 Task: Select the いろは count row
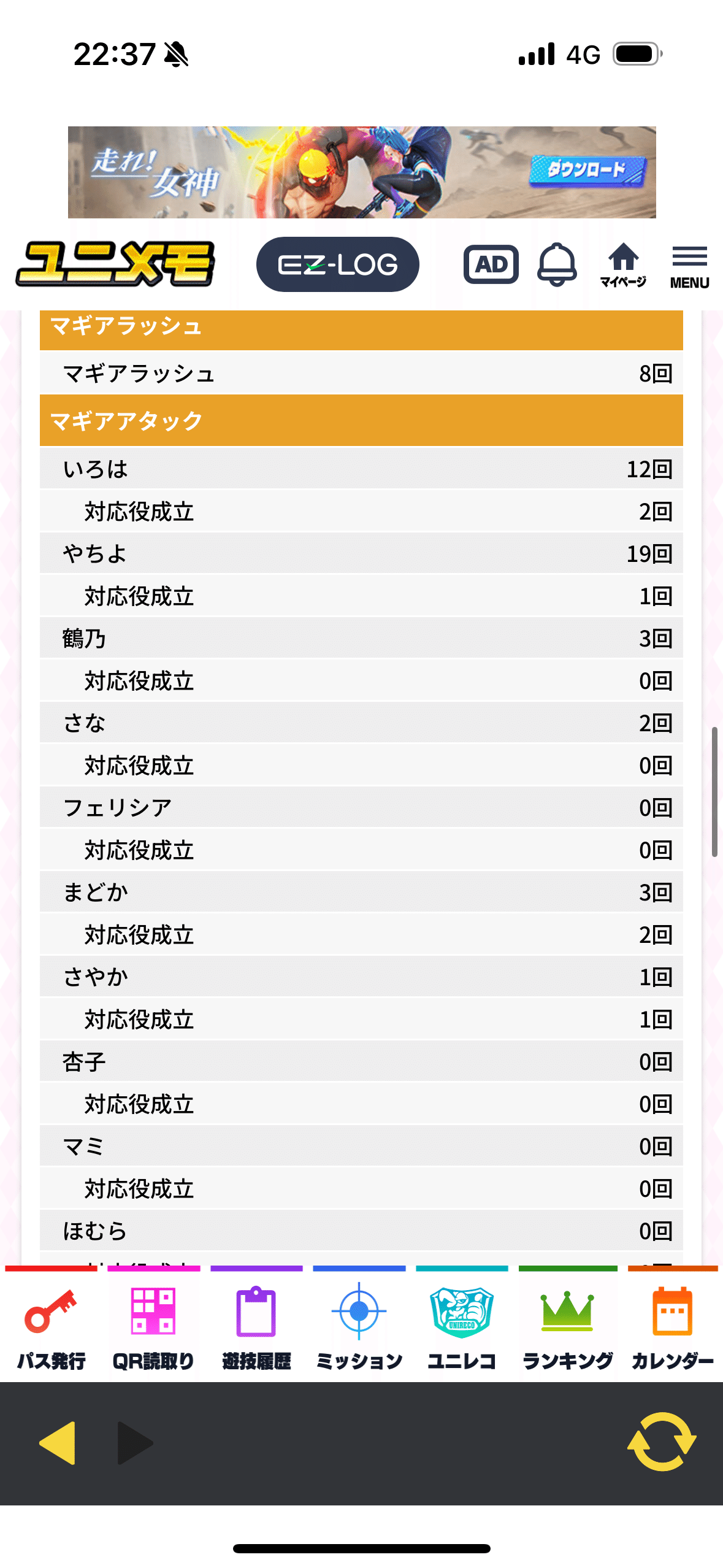coord(361,469)
